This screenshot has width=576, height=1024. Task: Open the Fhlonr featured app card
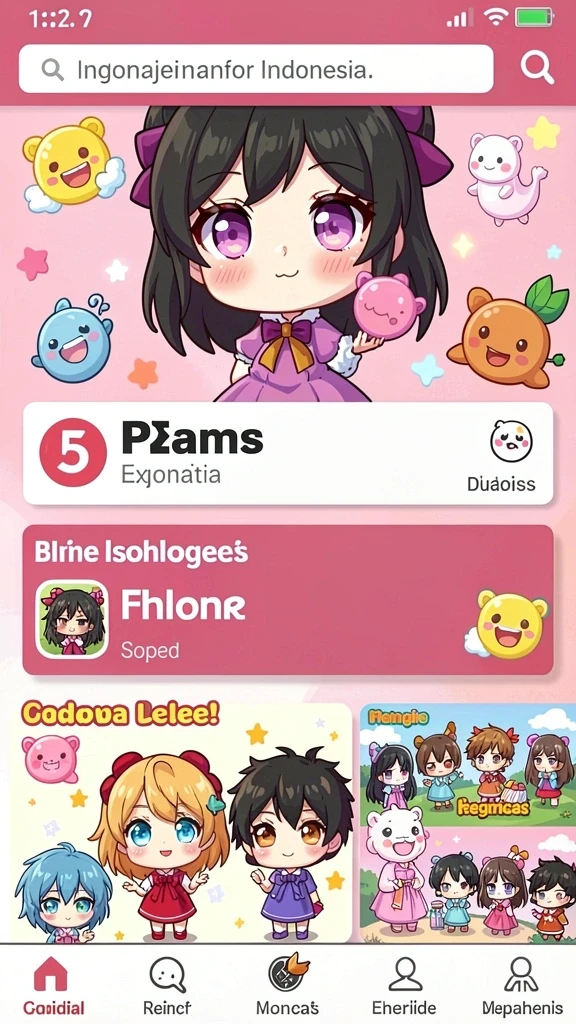coord(288,600)
